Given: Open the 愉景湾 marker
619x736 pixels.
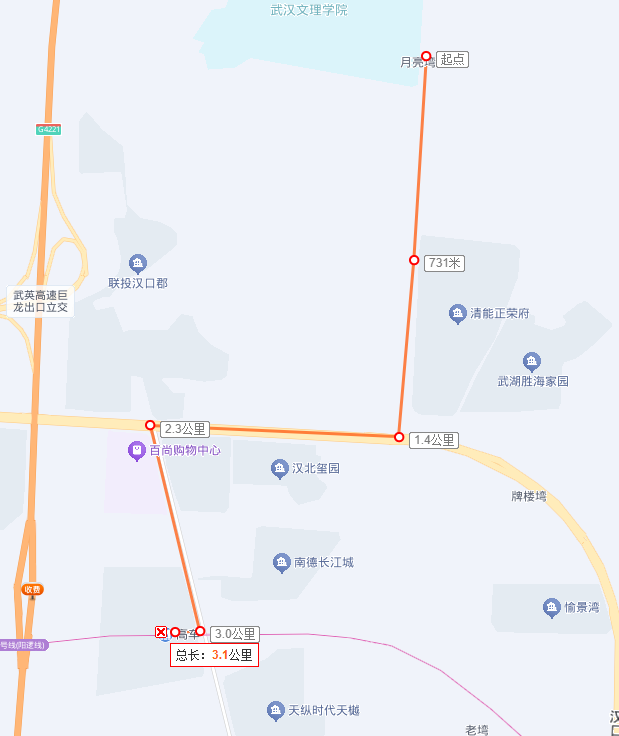Looking at the screenshot, I should [551, 607].
